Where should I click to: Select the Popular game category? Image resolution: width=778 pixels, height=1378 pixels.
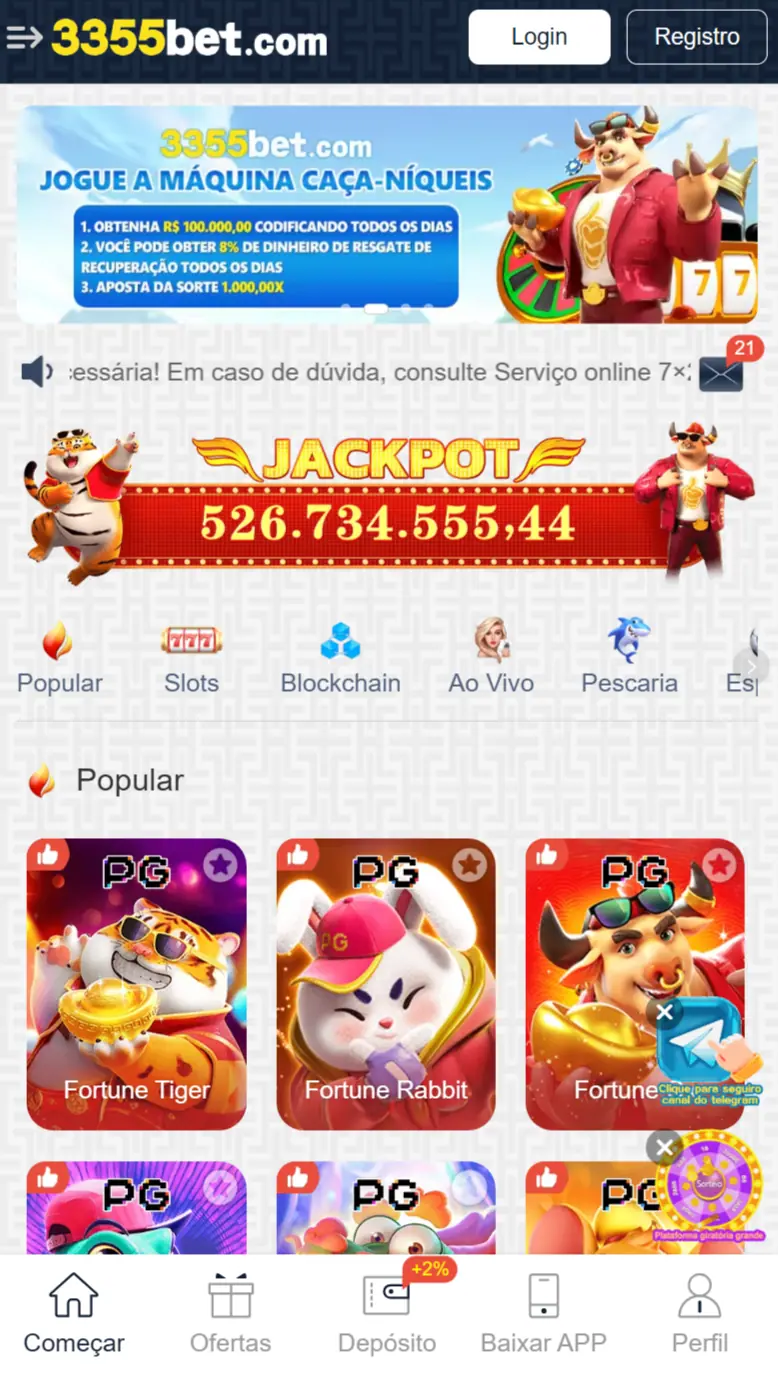click(59, 660)
